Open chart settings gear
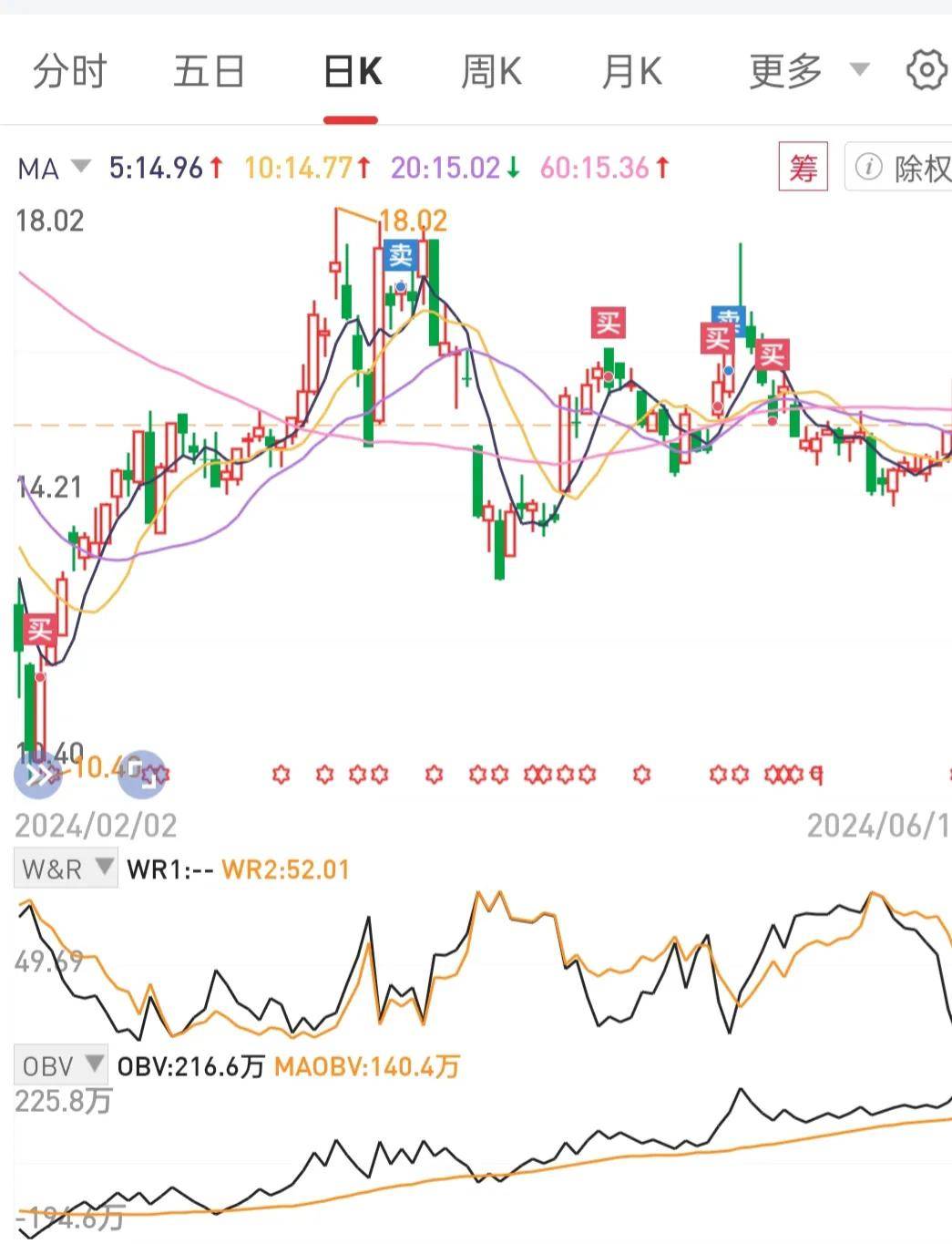Image resolution: width=952 pixels, height=1244 pixels. tap(926, 70)
